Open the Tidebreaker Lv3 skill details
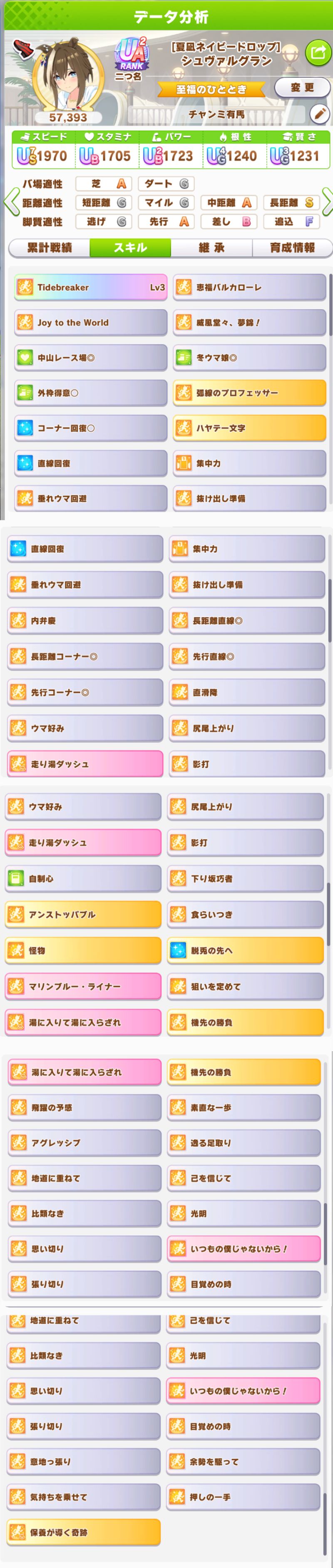 pyautogui.click(x=91, y=287)
